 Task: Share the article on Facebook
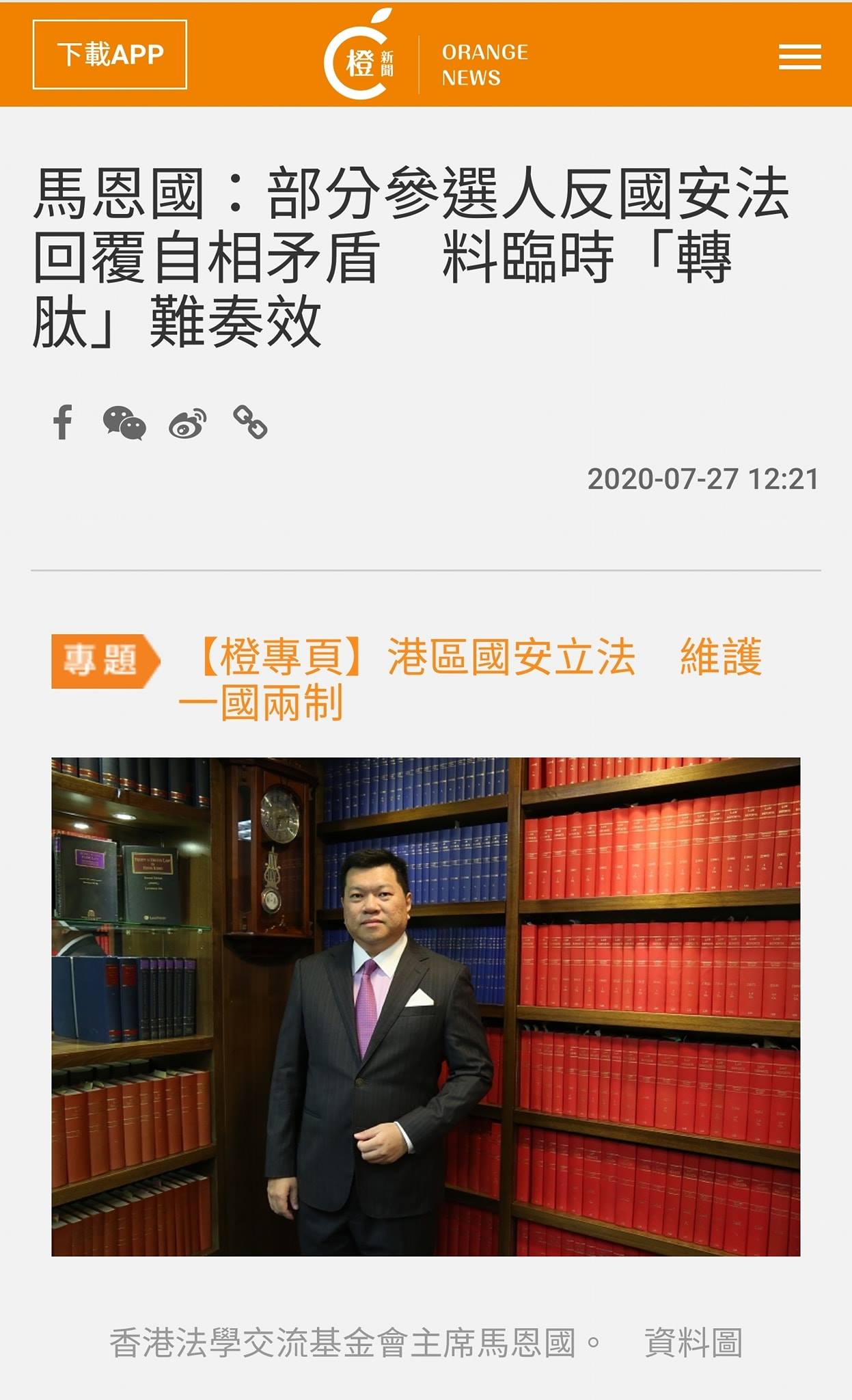pyautogui.click(x=63, y=422)
